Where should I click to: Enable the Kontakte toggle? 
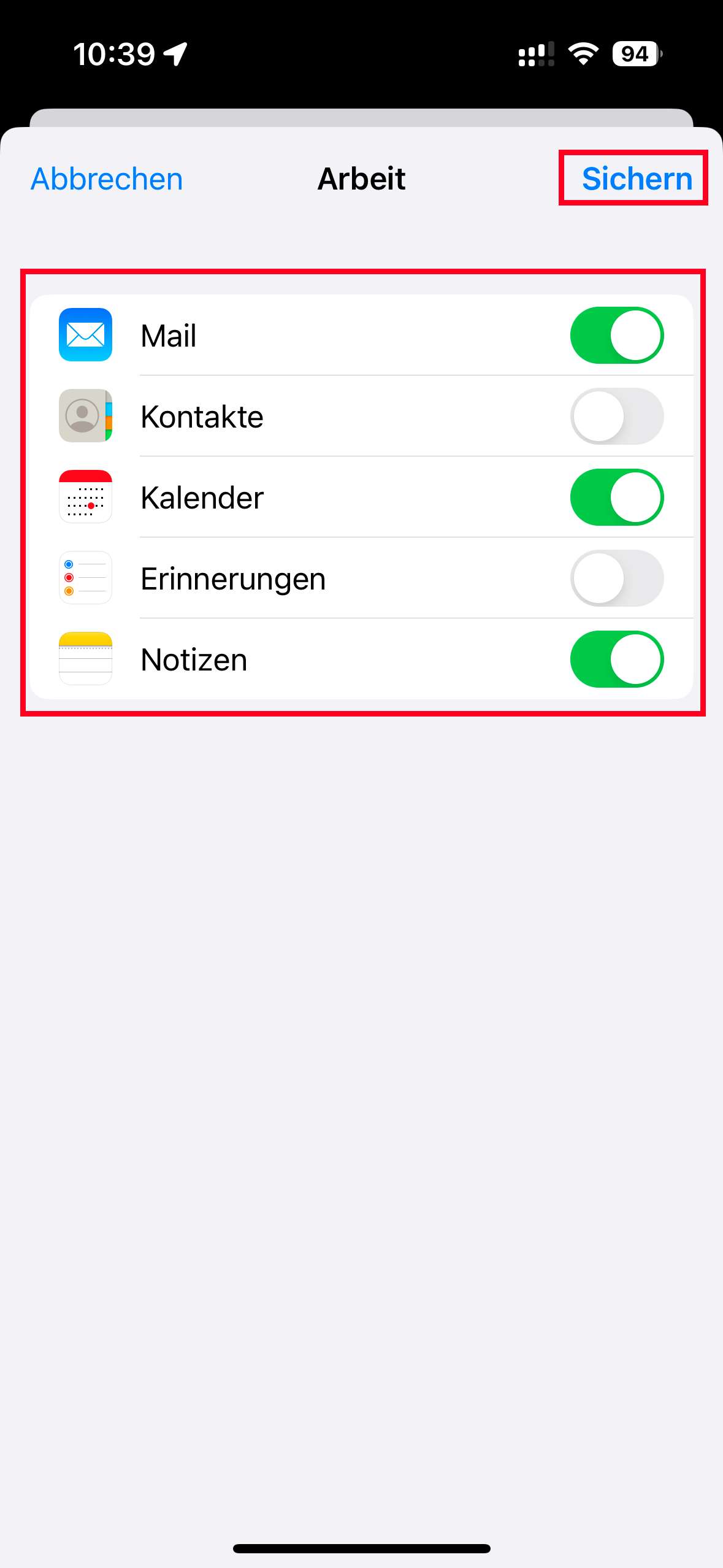[617, 417]
